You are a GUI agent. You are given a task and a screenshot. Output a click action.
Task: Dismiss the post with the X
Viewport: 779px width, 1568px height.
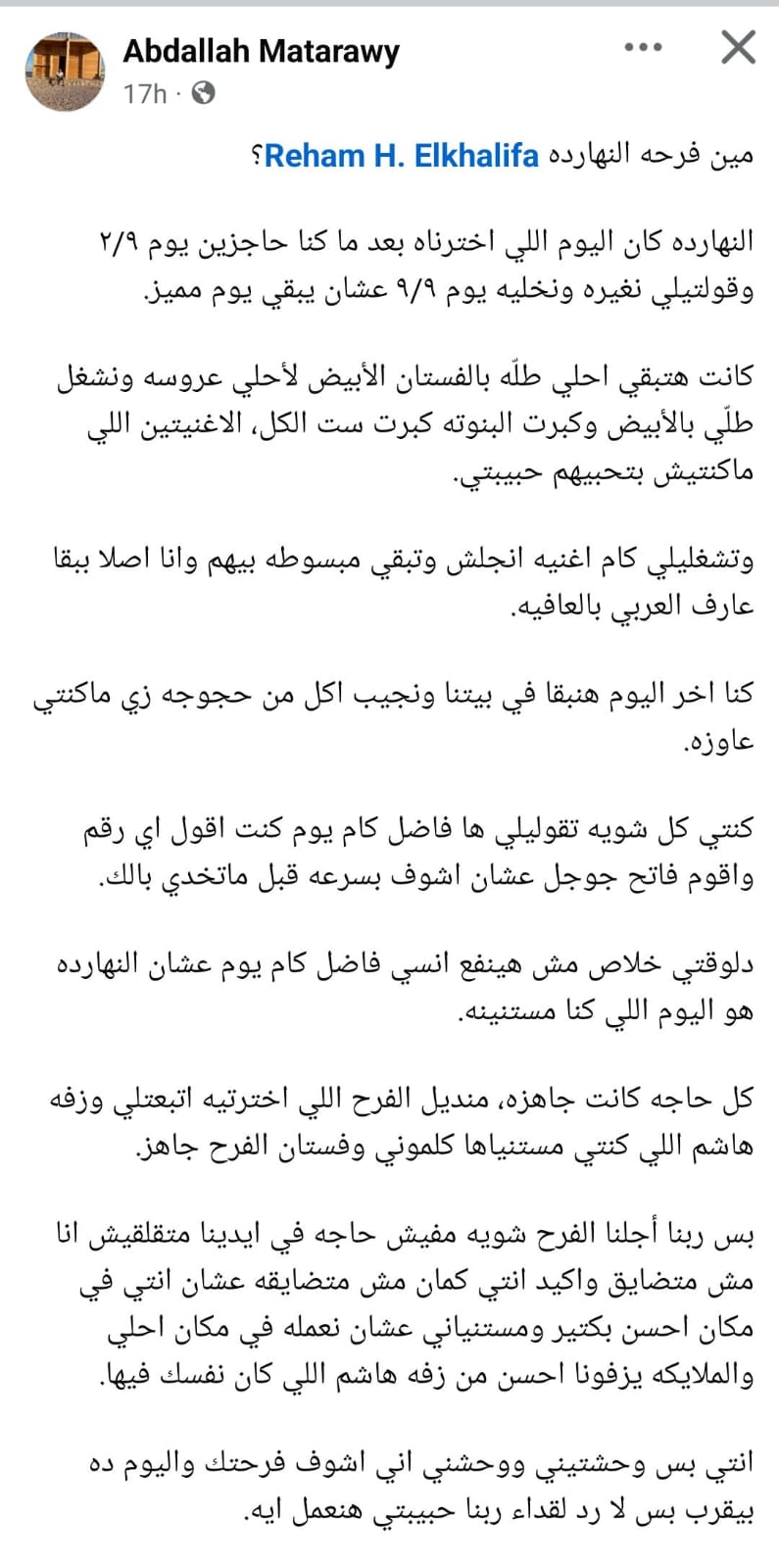click(x=737, y=47)
